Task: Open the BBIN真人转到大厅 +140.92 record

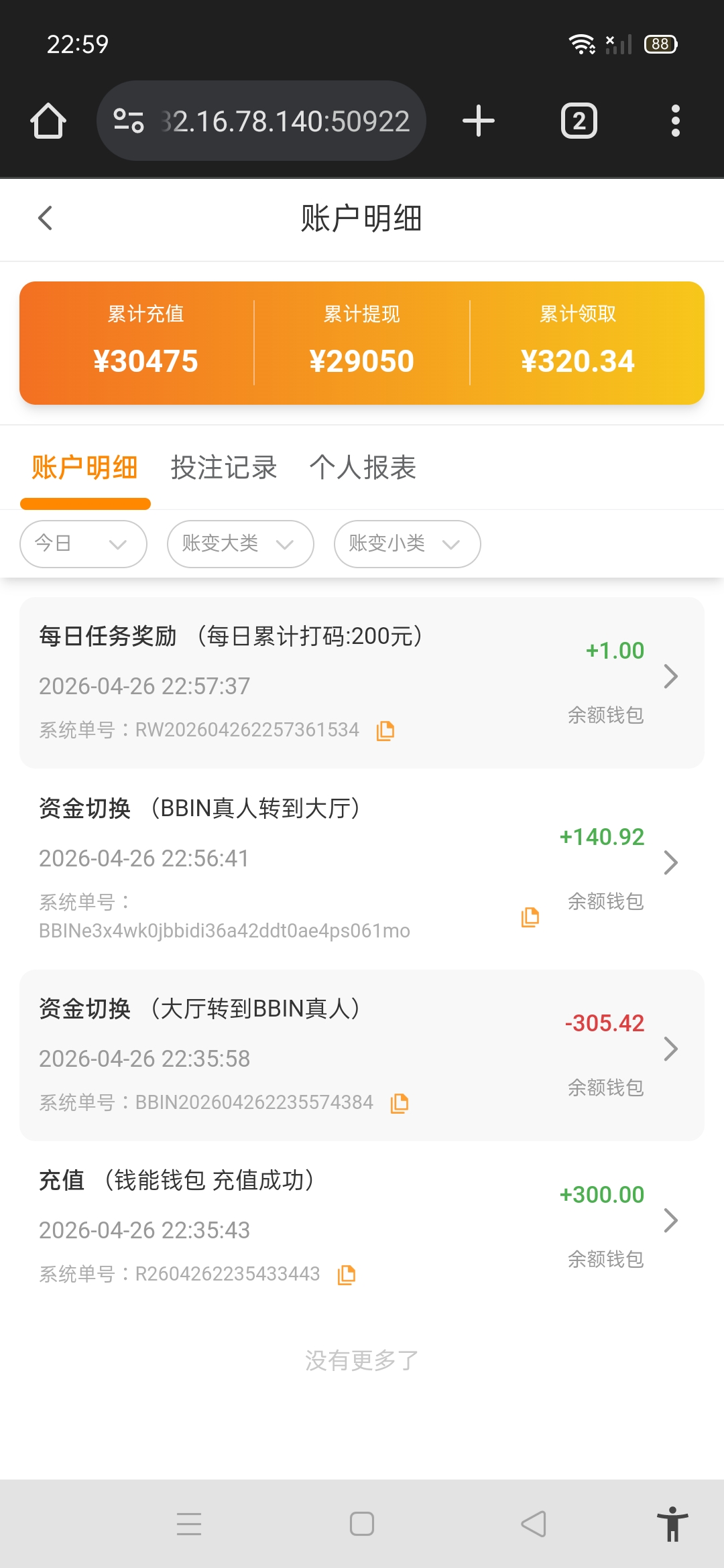Action: point(670,862)
